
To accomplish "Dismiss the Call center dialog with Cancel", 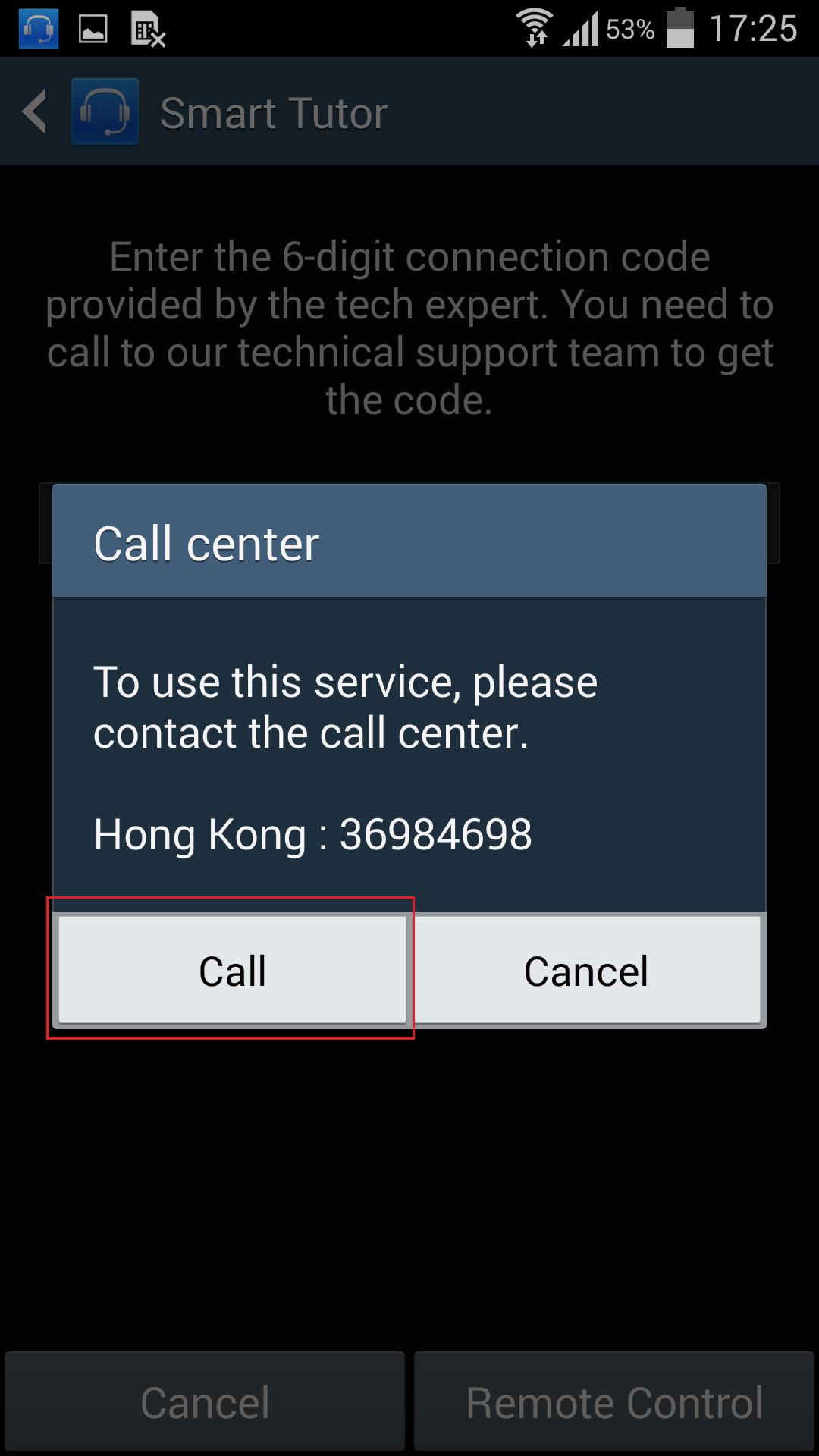I will 585,970.
